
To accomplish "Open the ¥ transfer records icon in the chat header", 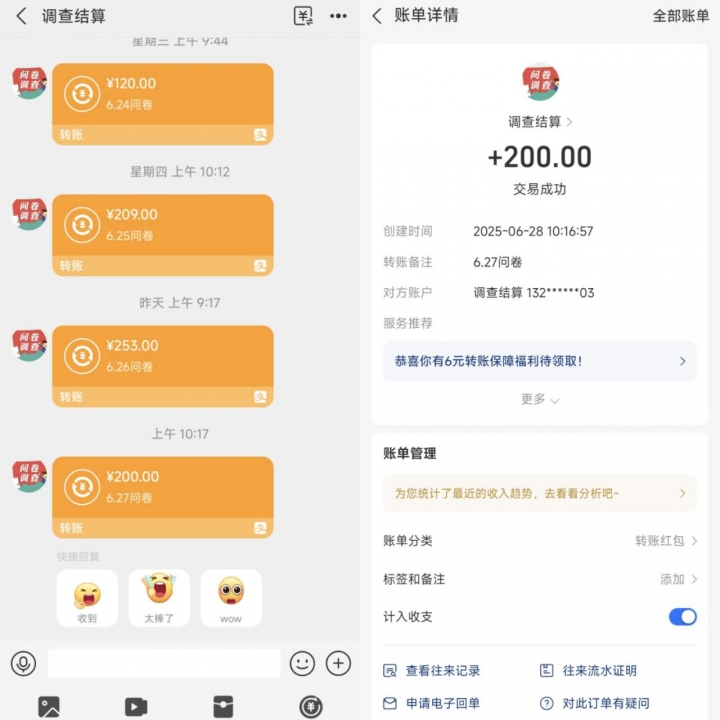I will (x=302, y=16).
